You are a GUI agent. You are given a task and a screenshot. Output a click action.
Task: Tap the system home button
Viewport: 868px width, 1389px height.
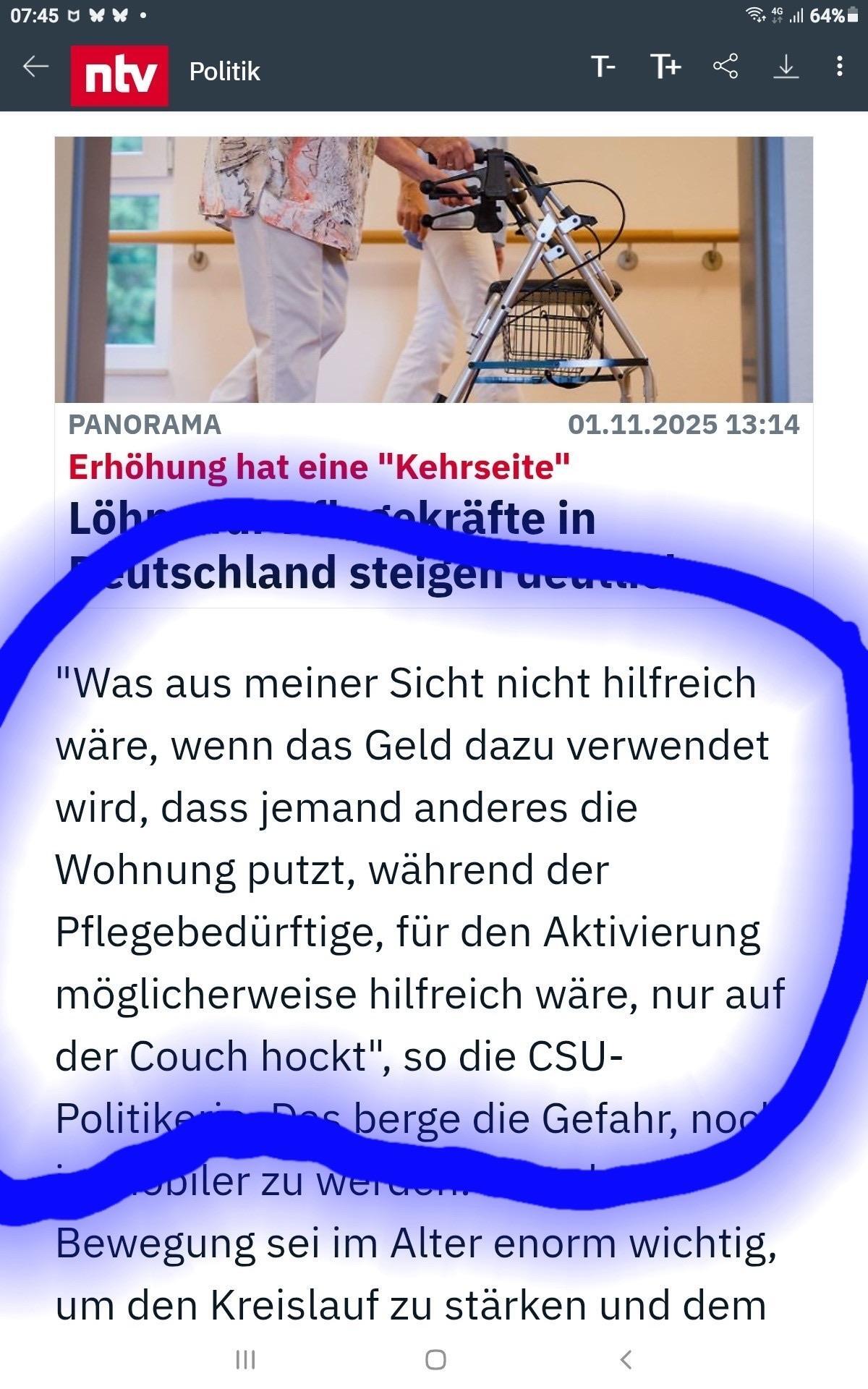pos(435,1359)
